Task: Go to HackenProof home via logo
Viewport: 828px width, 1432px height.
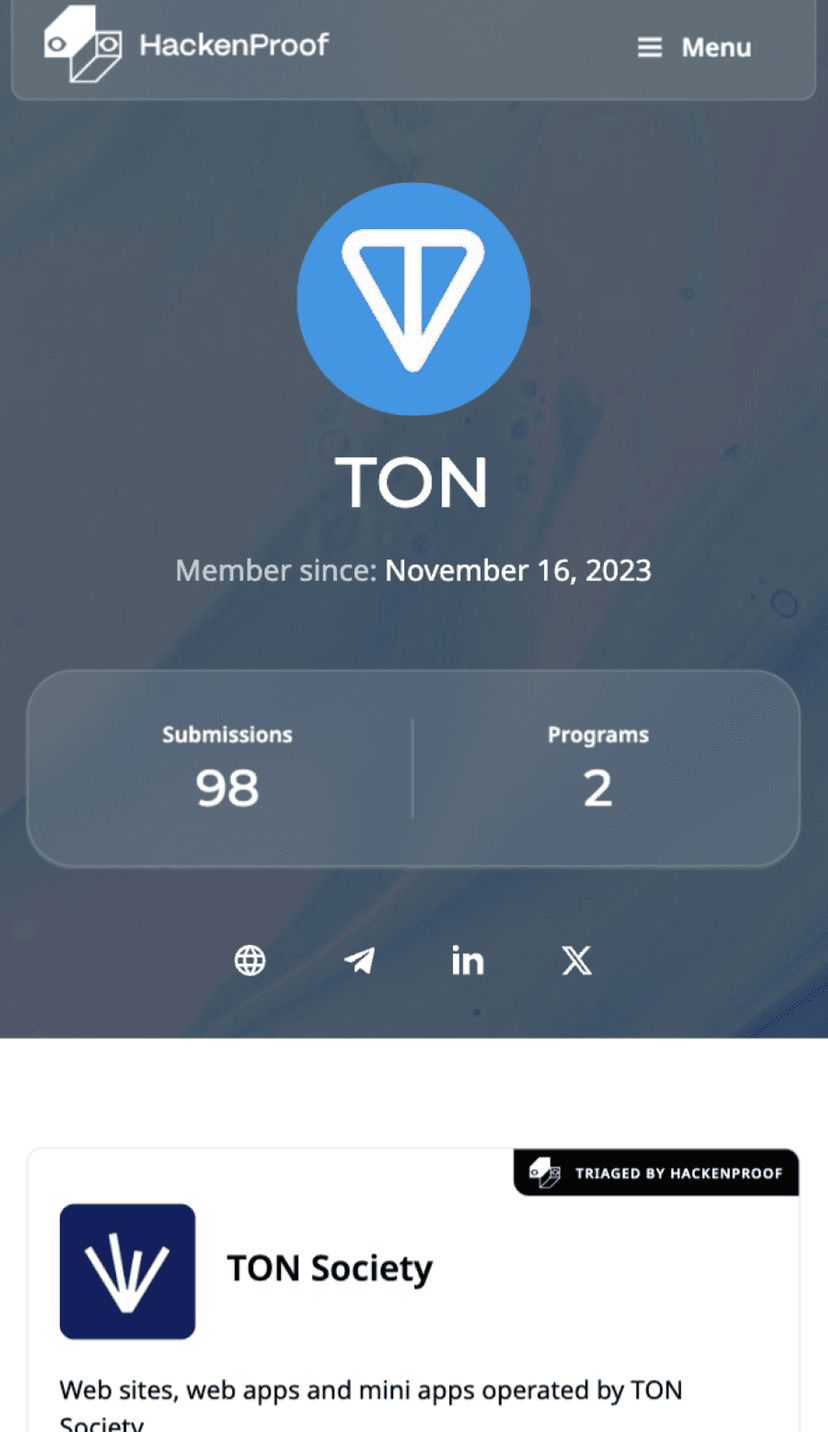Action: 187,44
